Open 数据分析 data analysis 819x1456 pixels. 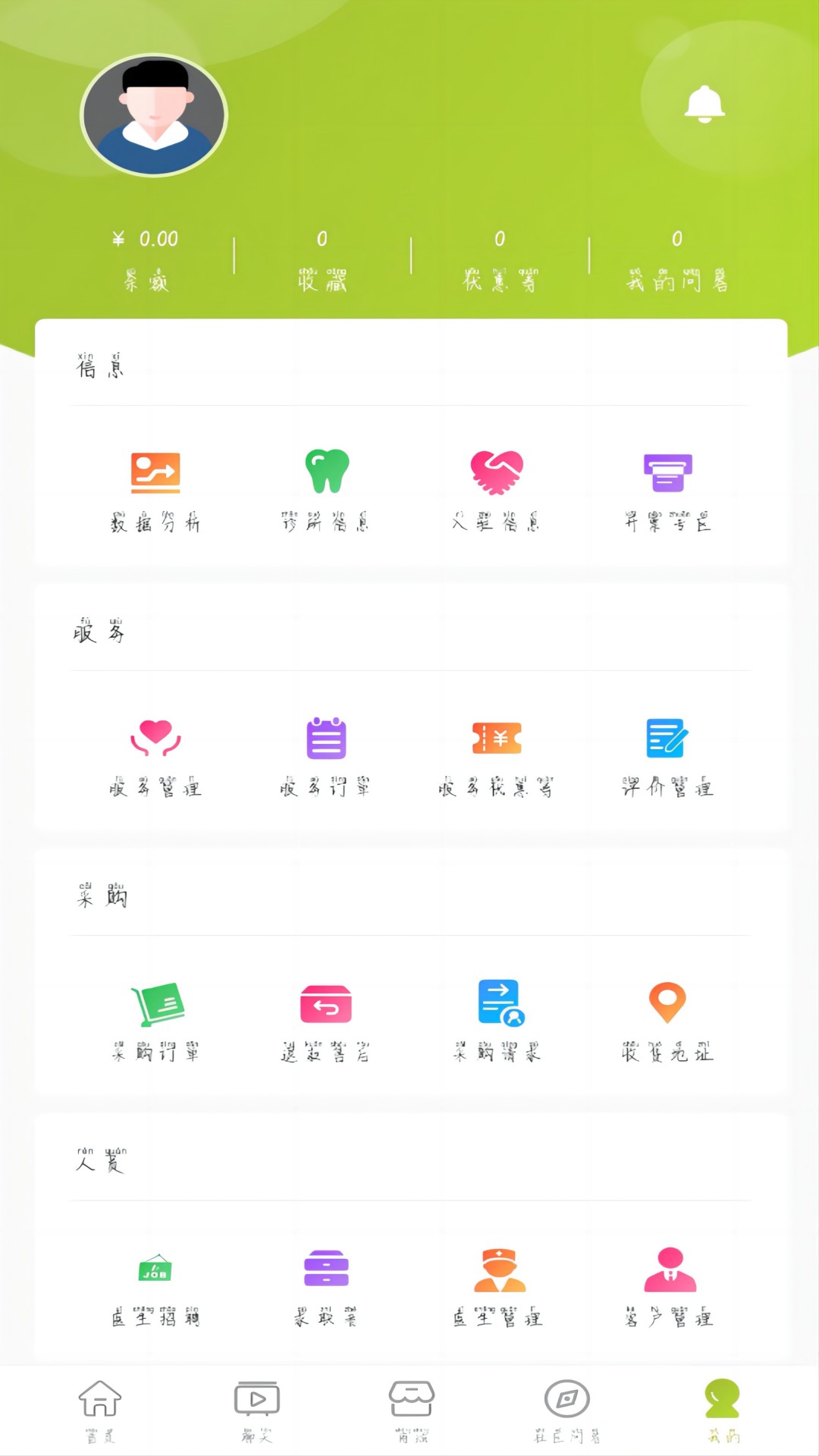[155, 489]
